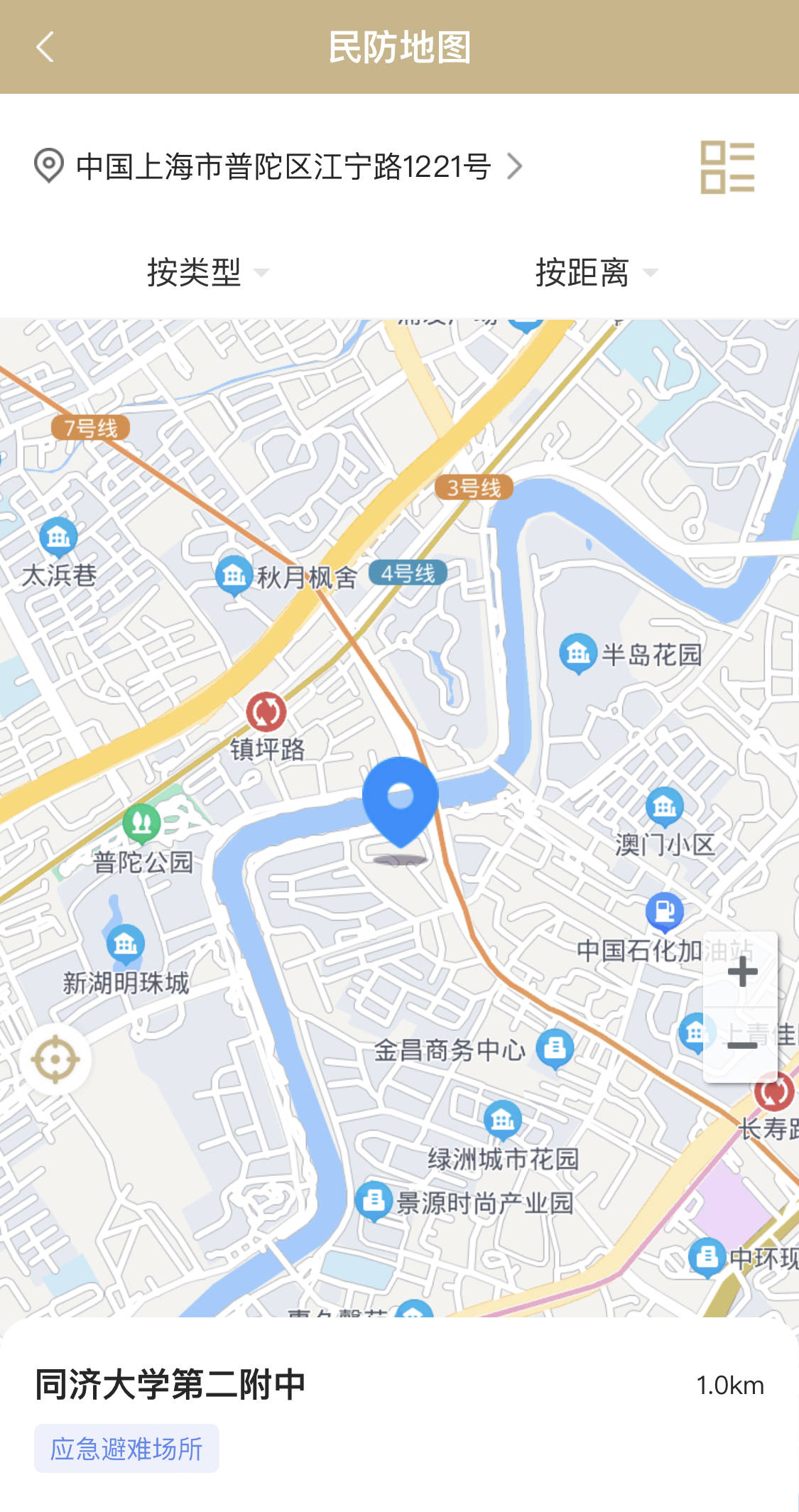Open the address 中国上海市普陀区江宁路1221号
Viewport: 799px width, 1512px height.
point(283,167)
